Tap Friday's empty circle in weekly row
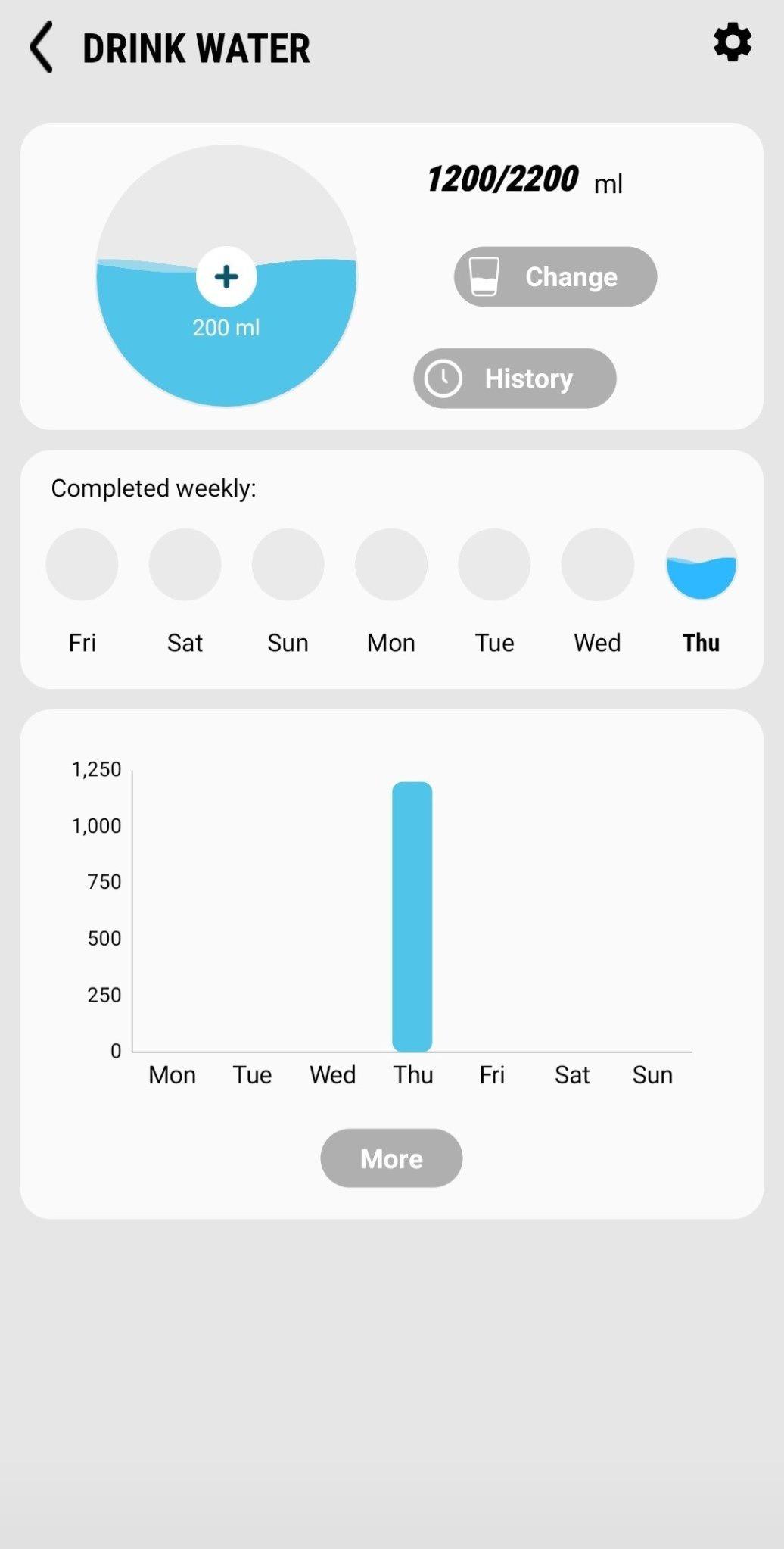This screenshot has width=784, height=1549. [82, 565]
